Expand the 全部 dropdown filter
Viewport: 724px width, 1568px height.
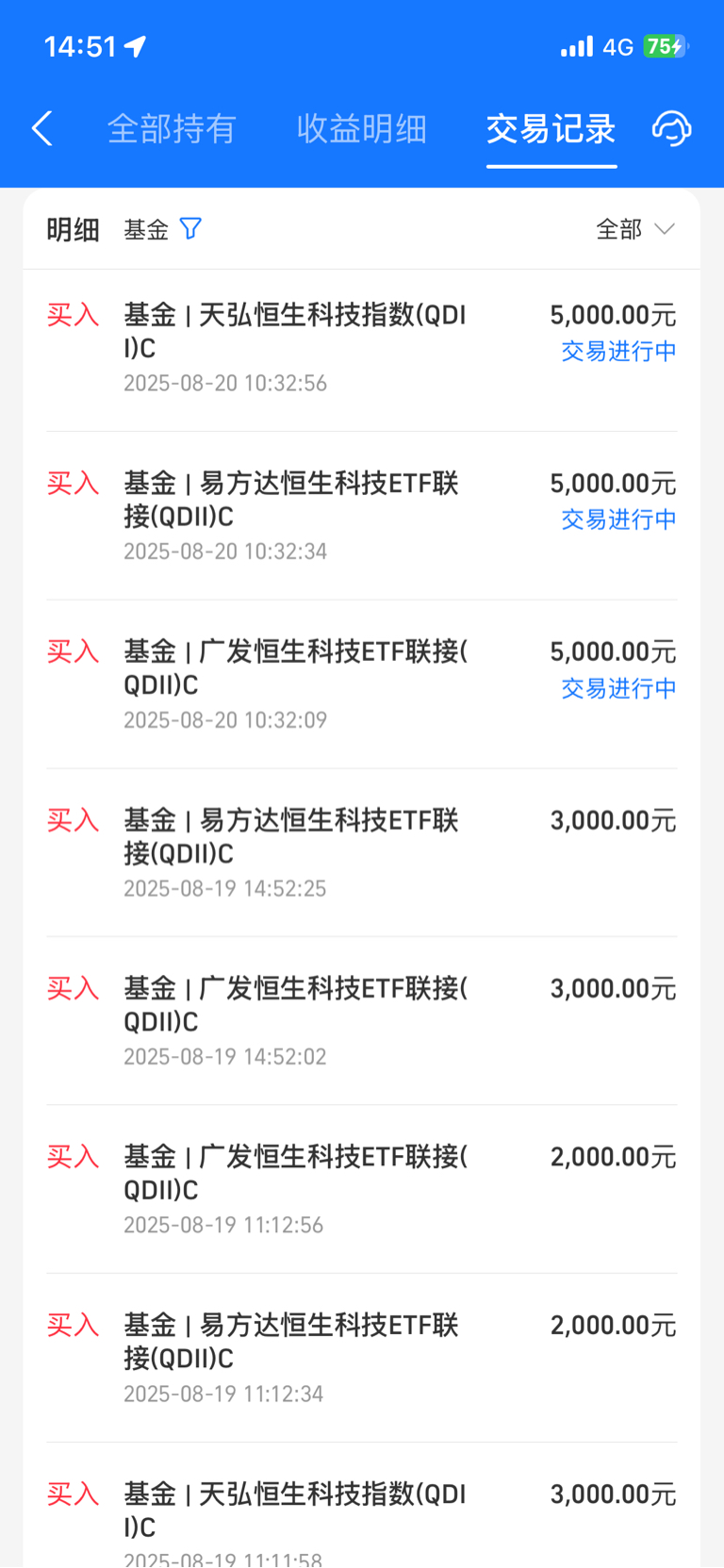coord(636,229)
